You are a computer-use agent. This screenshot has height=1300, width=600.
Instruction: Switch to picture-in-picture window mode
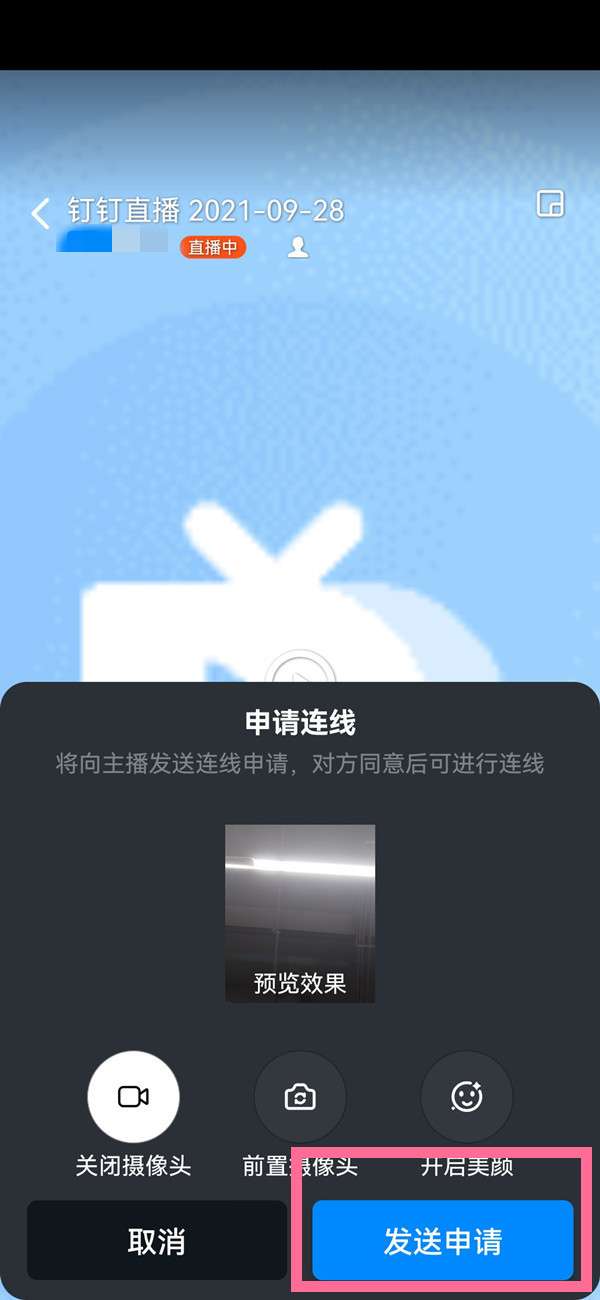coord(550,204)
